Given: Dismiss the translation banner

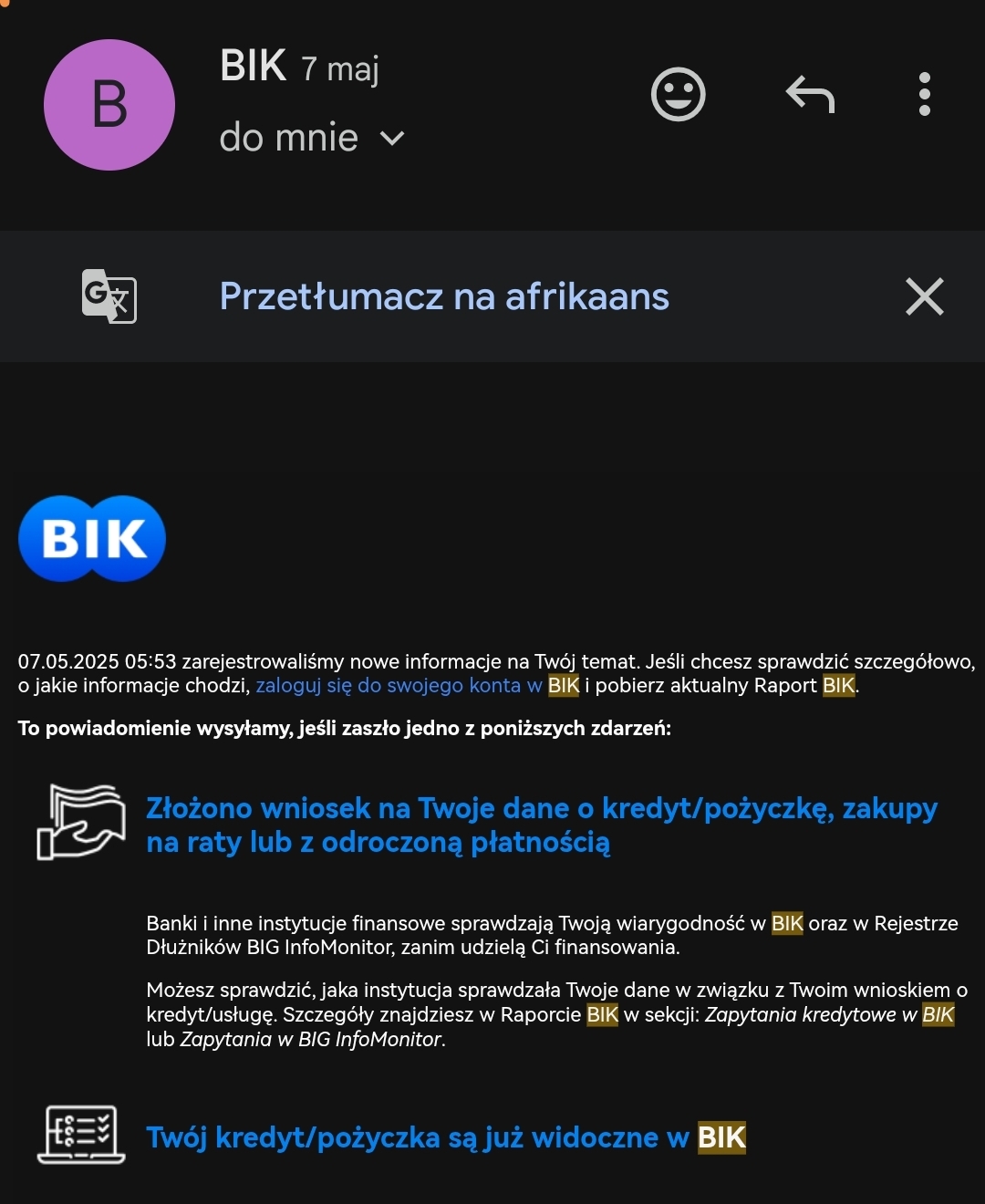Looking at the screenshot, I should point(924,296).
